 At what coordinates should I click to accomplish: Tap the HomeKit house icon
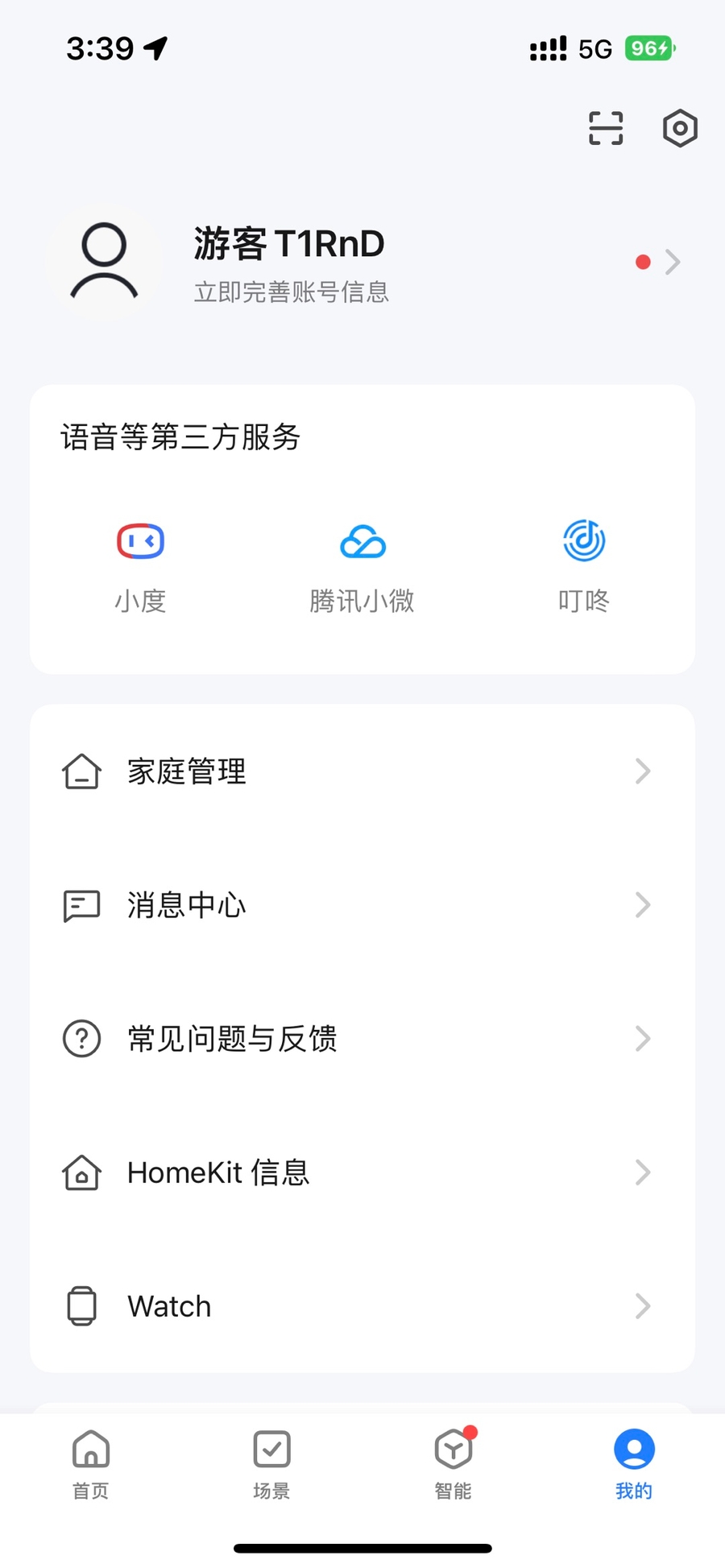pyautogui.click(x=81, y=1173)
